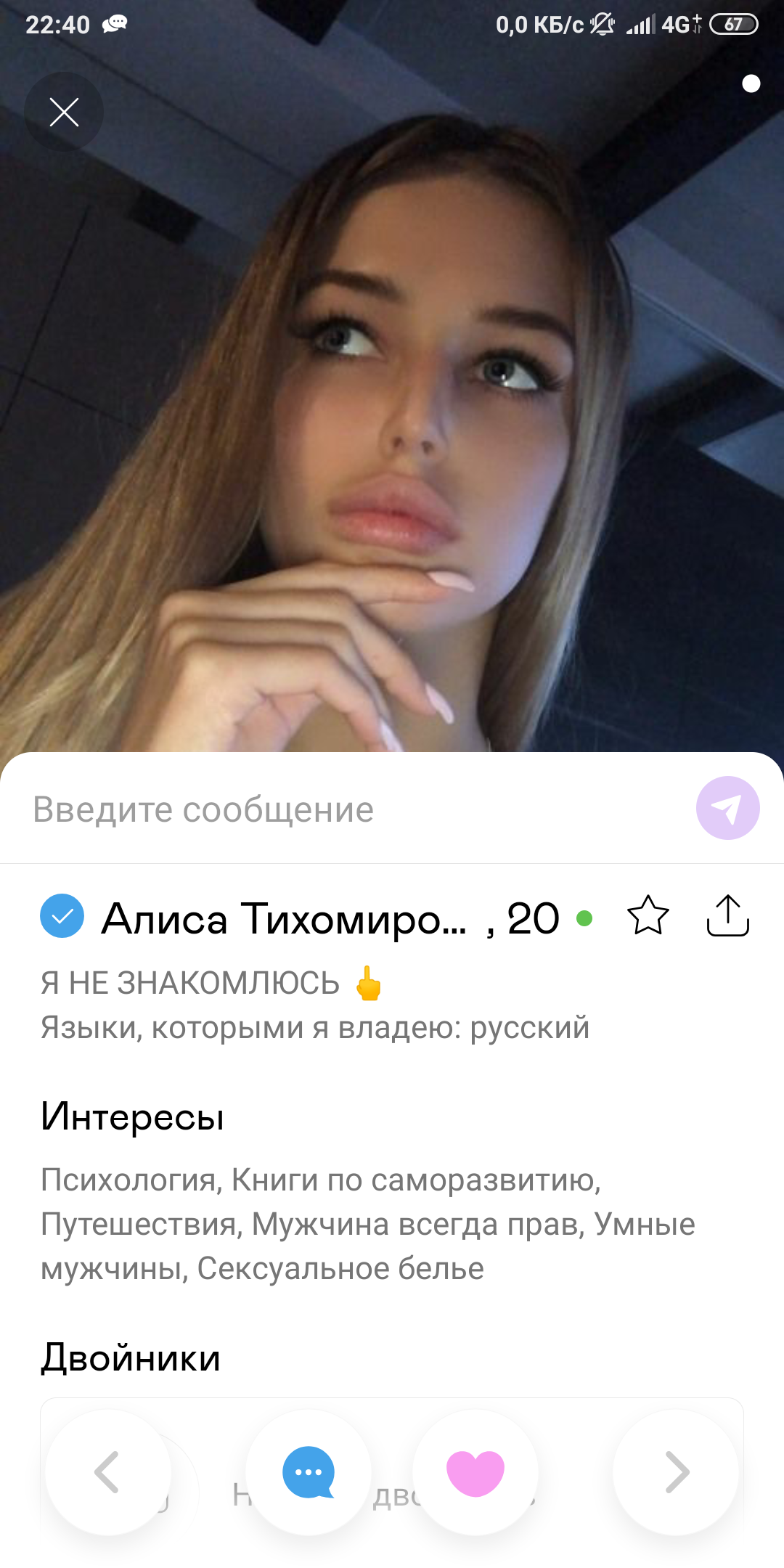This screenshot has height=1568, width=784.
Task: Skip to next profile
Action: 676,1472
